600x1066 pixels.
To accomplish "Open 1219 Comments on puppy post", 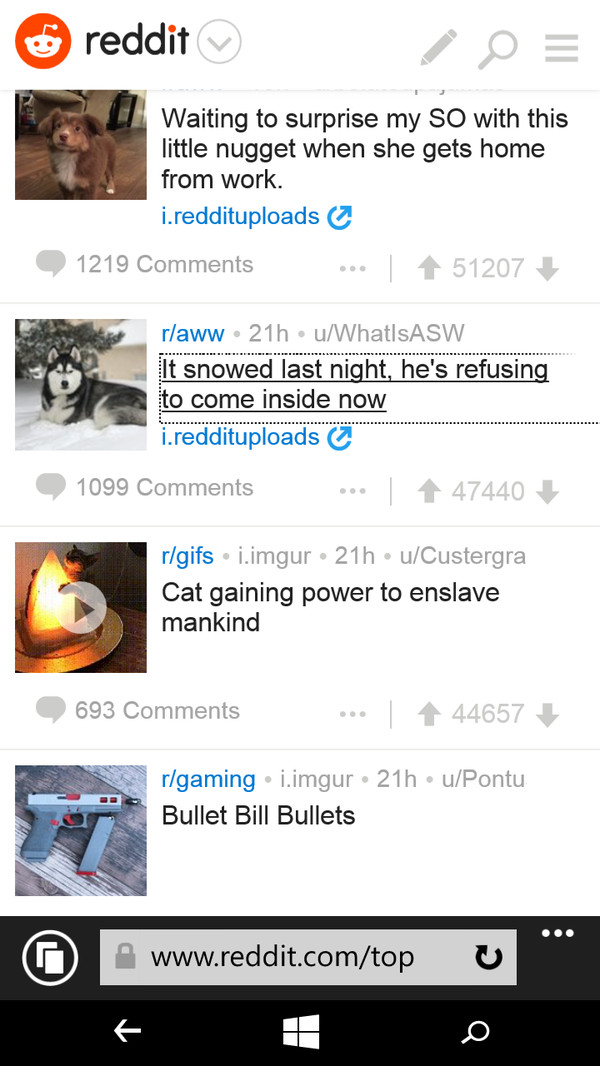I will pyautogui.click(x=146, y=265).
